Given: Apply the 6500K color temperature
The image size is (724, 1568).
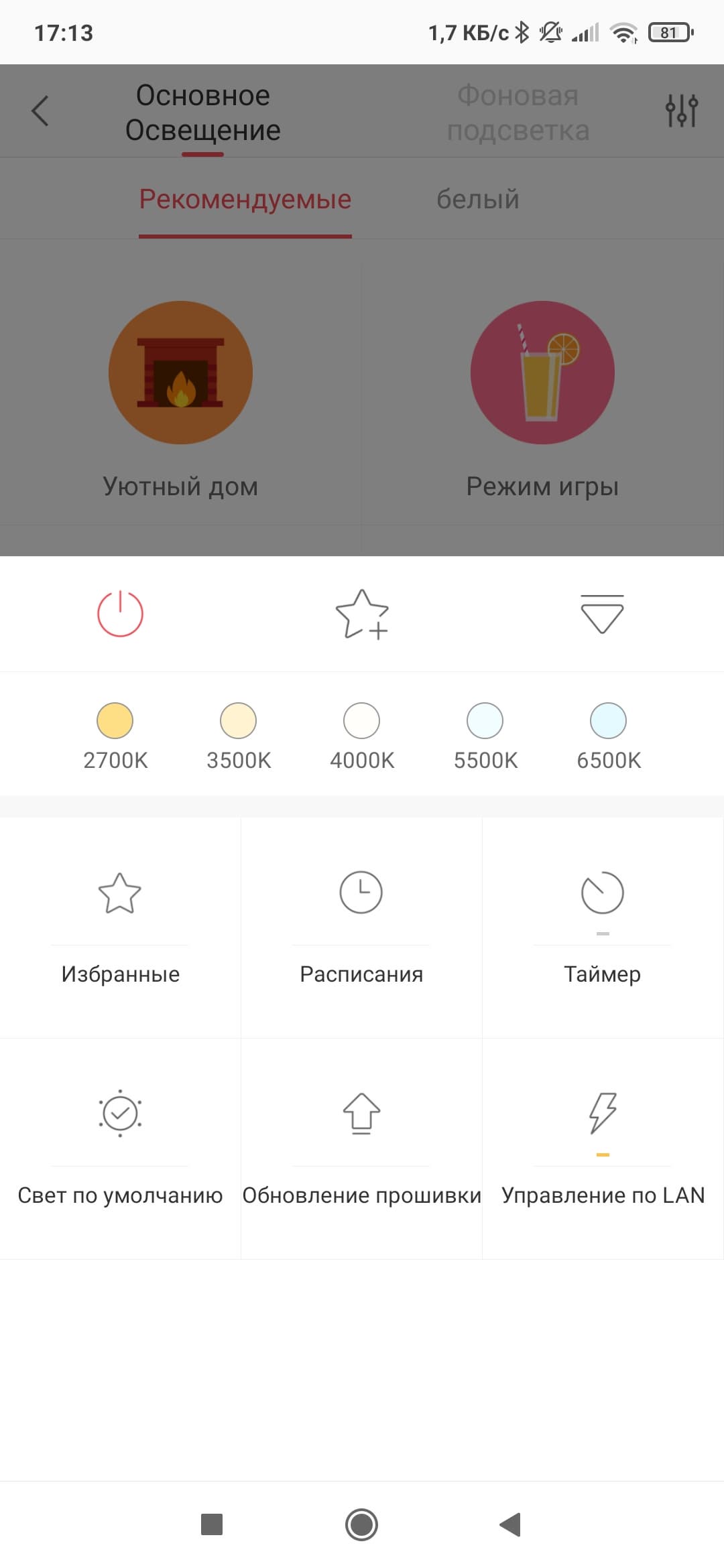Looking at the screenshot, I should pos(609,721).
